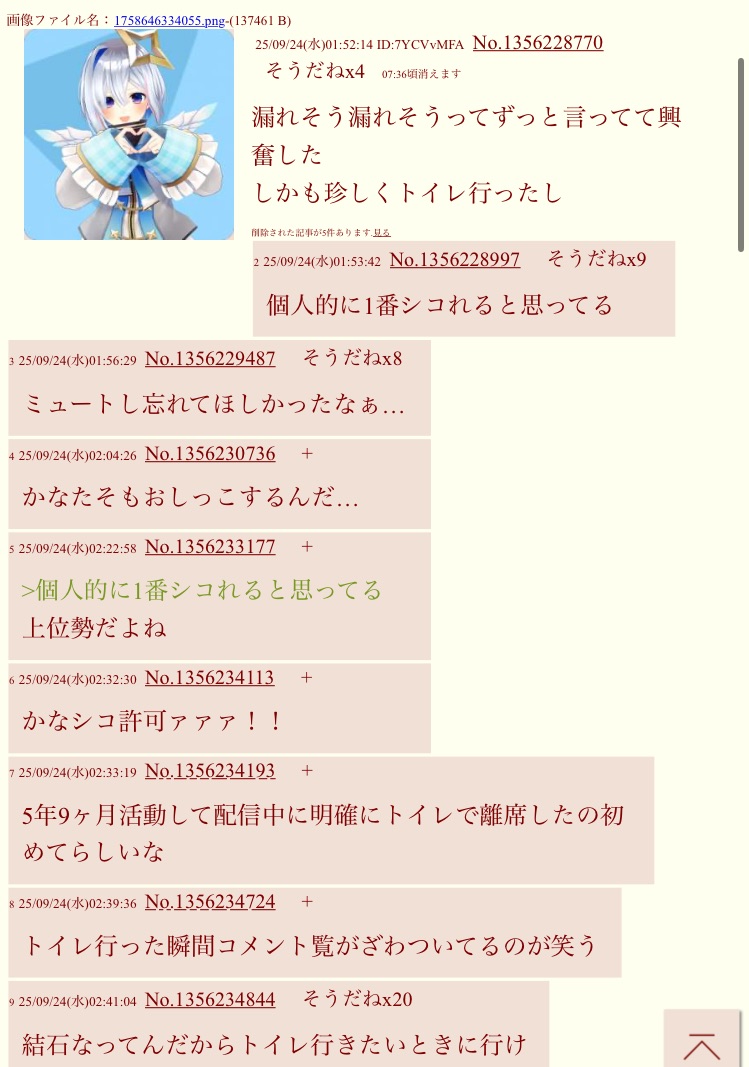Image resolution: width=749 pixels, height=1067 pixels.
Task: Tap the + beside No.1356234724
Action: [x=307, y=902]
